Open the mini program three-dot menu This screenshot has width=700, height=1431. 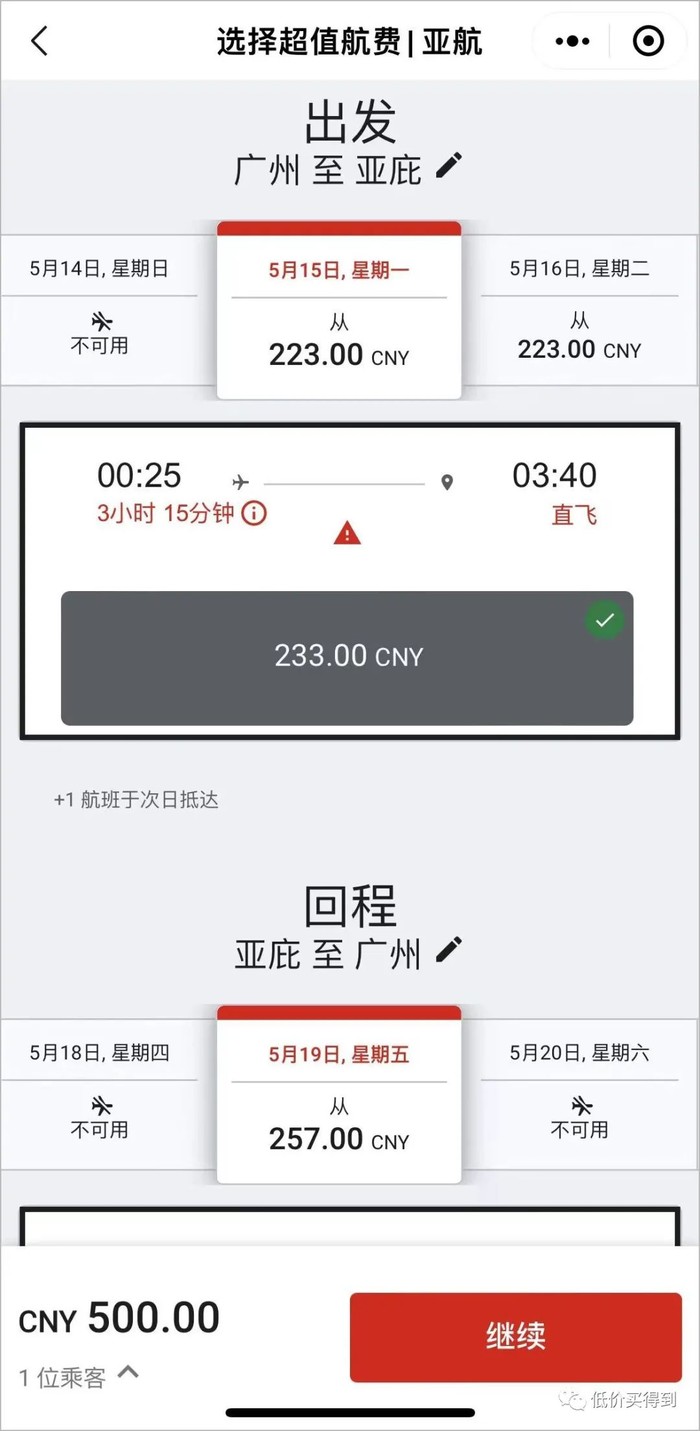pyautogui.click(x=572, y=41)
